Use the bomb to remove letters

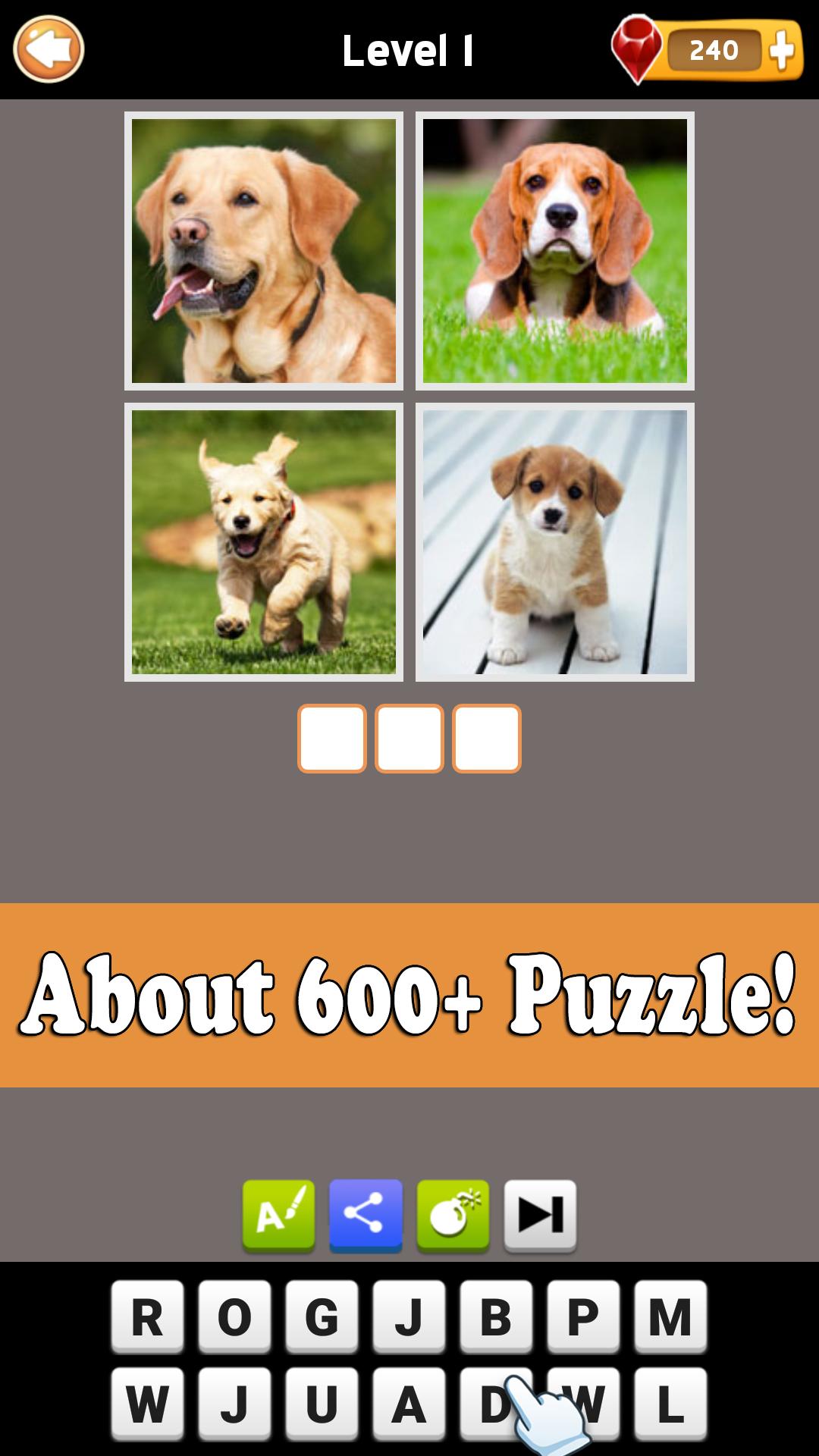click(x=453, y=1215)
